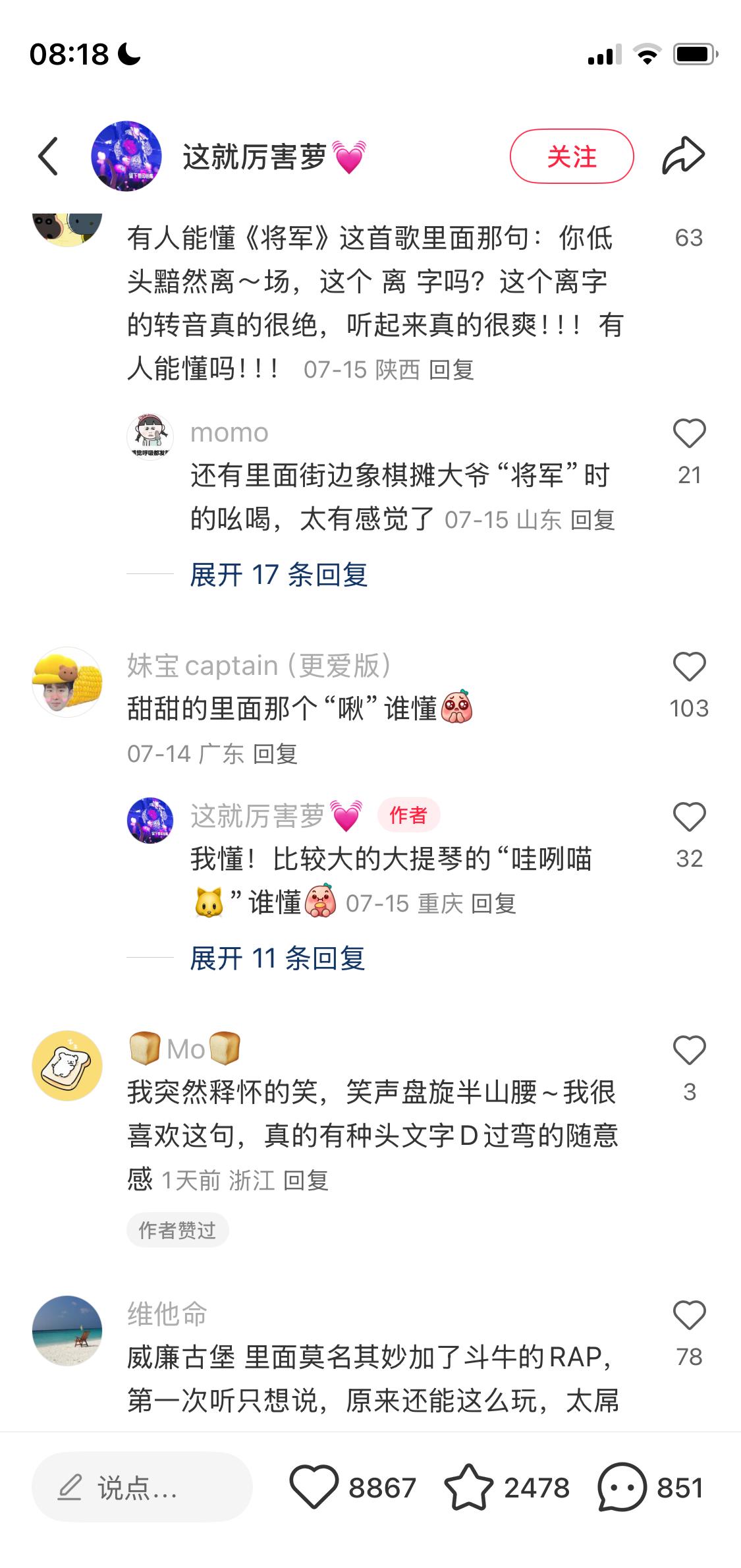Screen dimensions: 741x1568
Task: Like the author's reply about 大提琴
Action: (x=689, y=817)
